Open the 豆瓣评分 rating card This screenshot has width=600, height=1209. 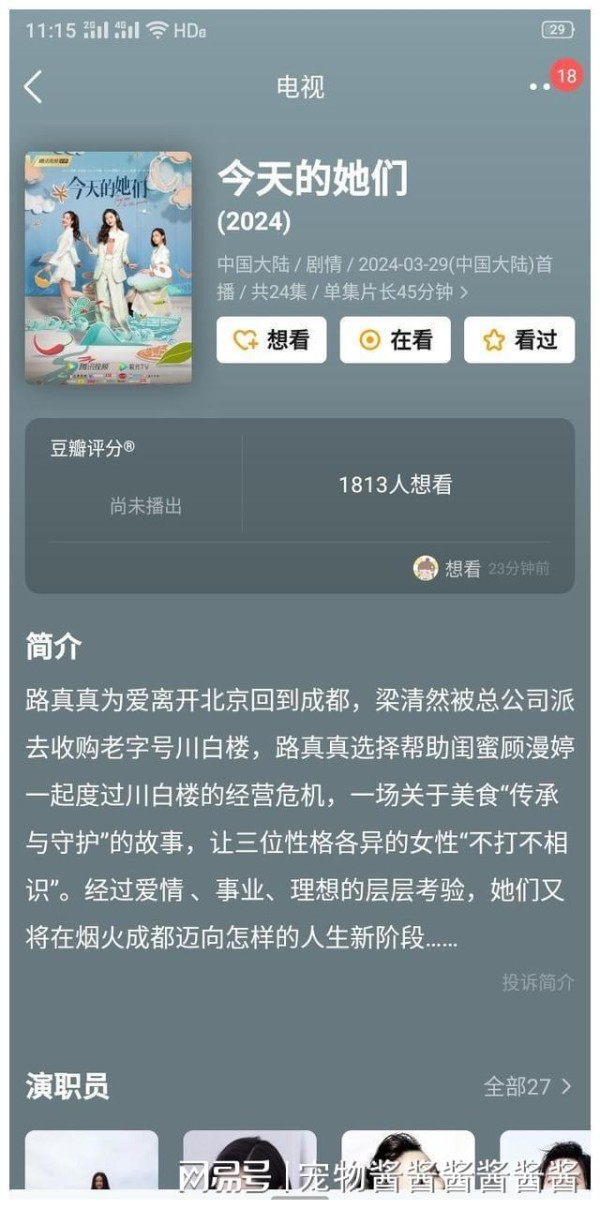pos(300,506)
